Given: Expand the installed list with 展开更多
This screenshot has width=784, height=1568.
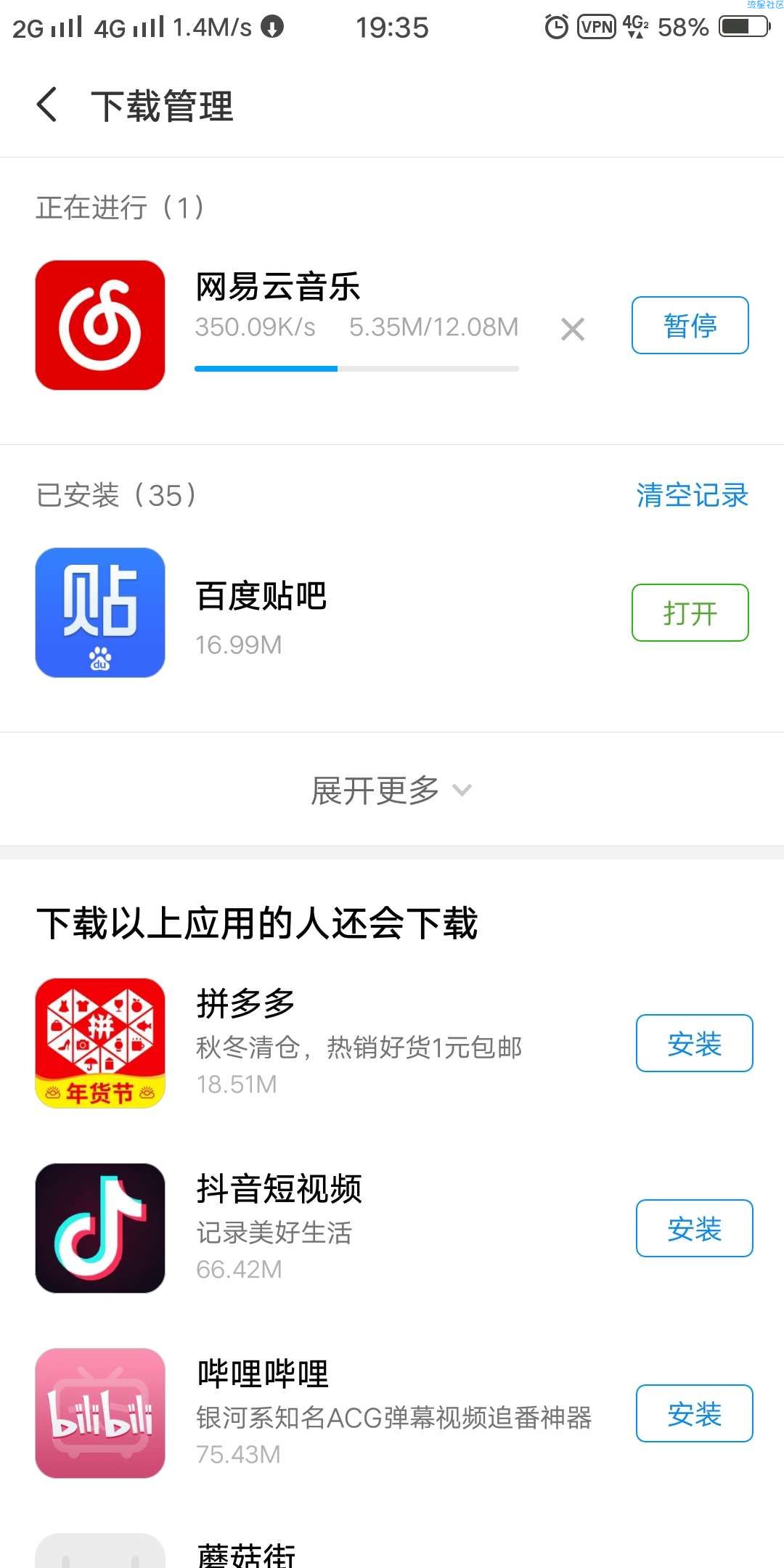Looking at the screenshot, I should click(391, 790).
